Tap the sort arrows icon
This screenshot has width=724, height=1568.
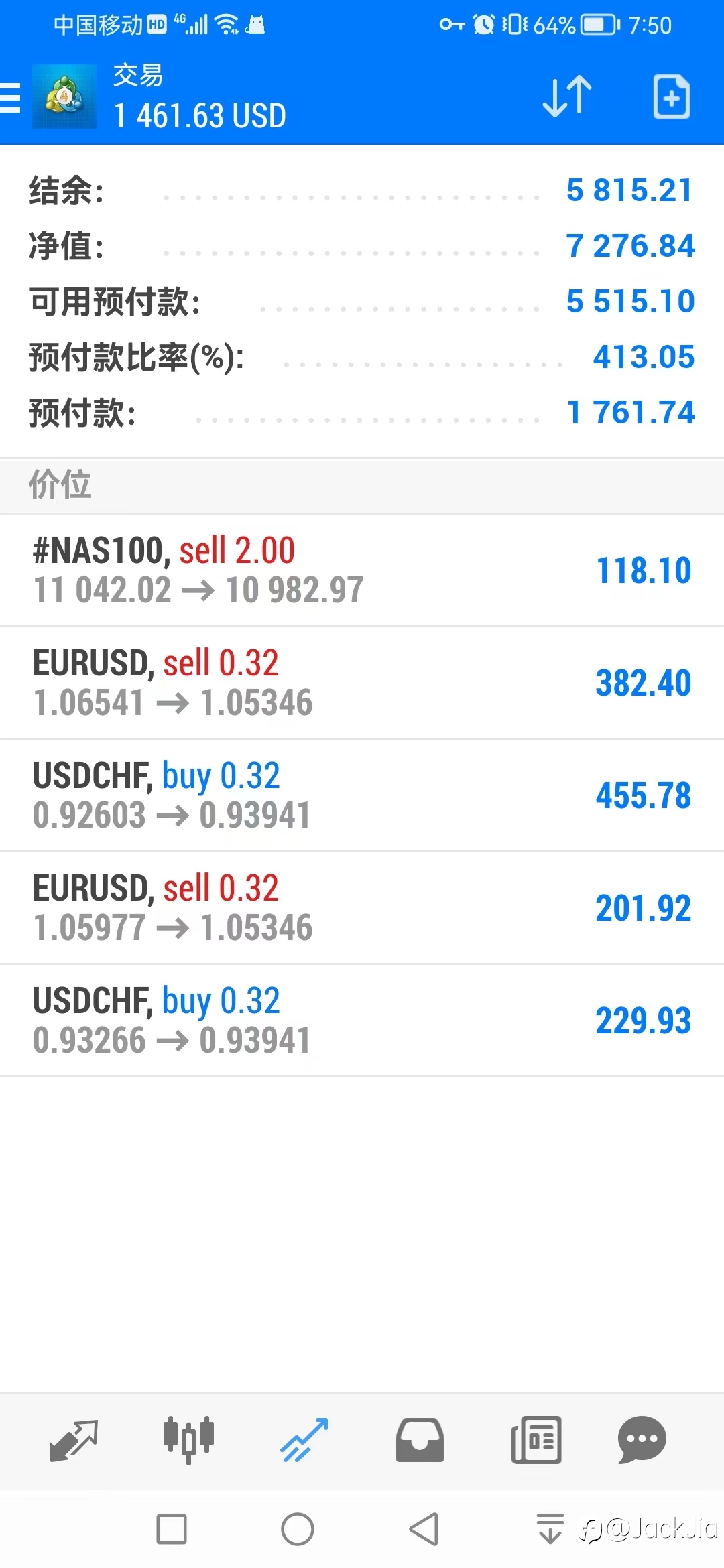(567, 97)
